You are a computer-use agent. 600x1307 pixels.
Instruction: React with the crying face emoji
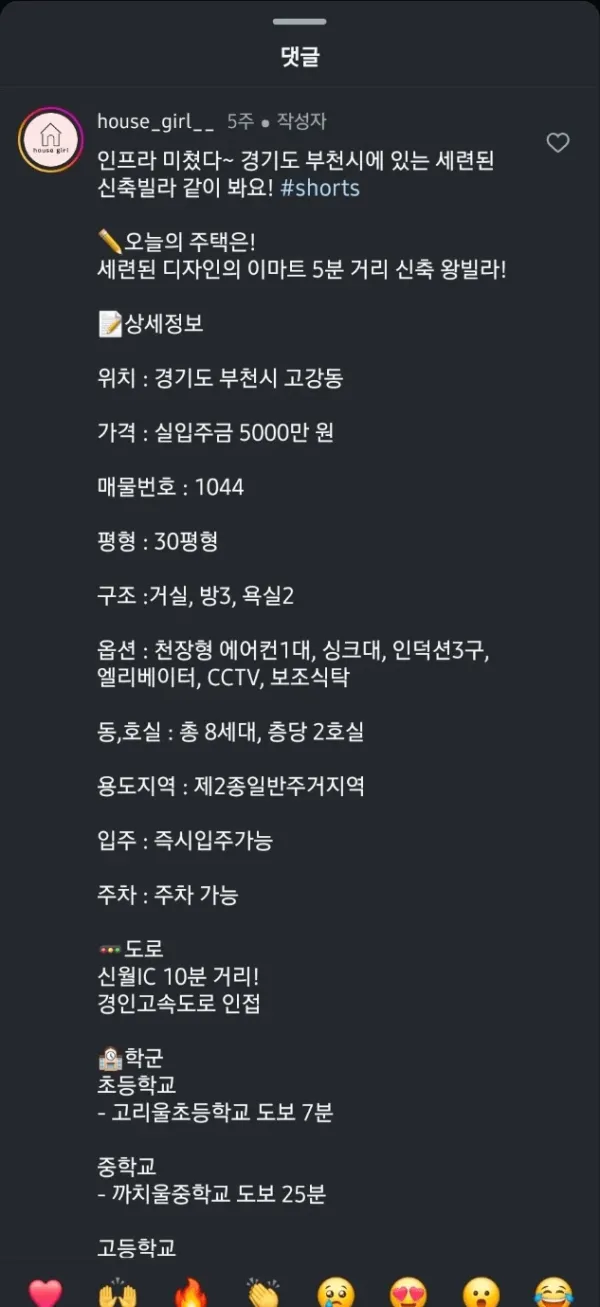coord(336,1292)
